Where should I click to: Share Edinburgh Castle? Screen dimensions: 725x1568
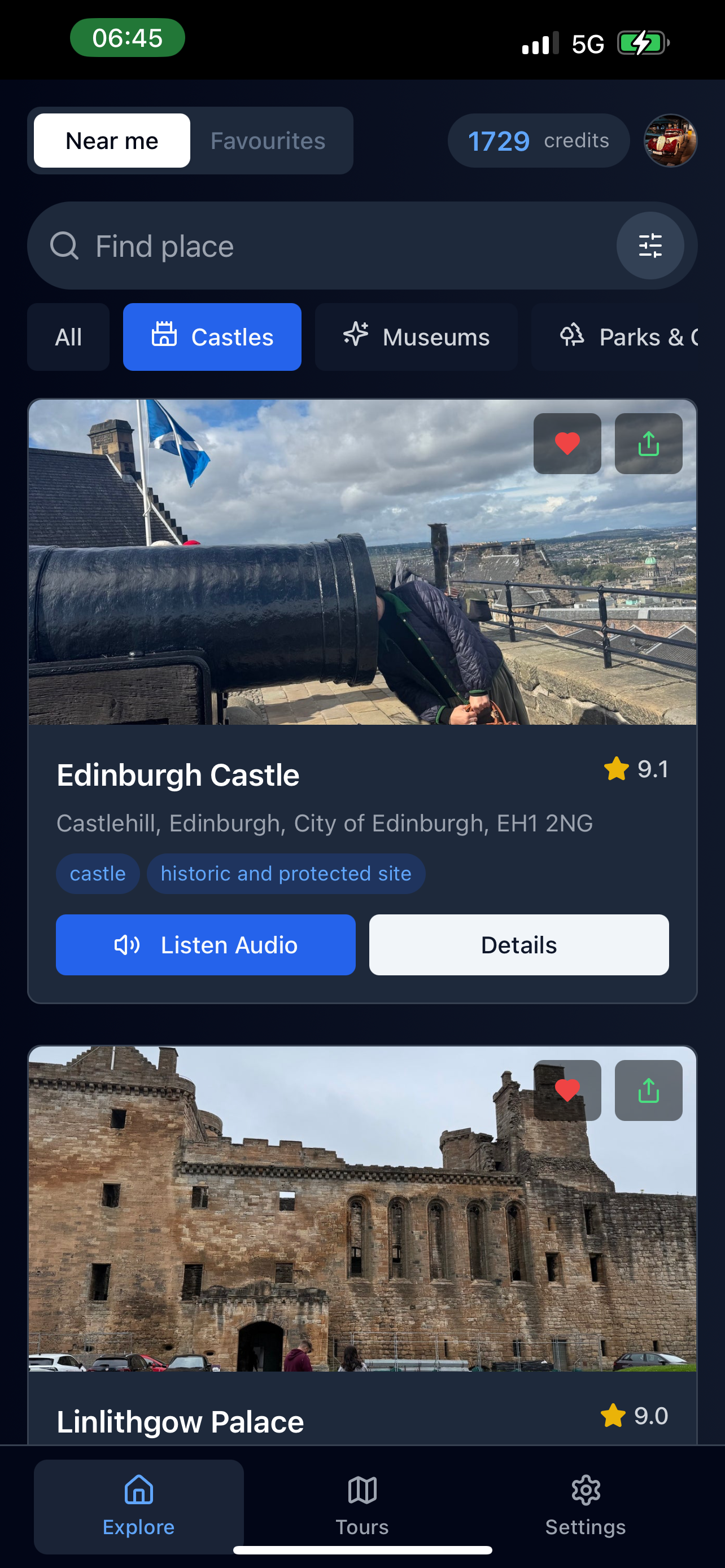[x=648, y=444]
